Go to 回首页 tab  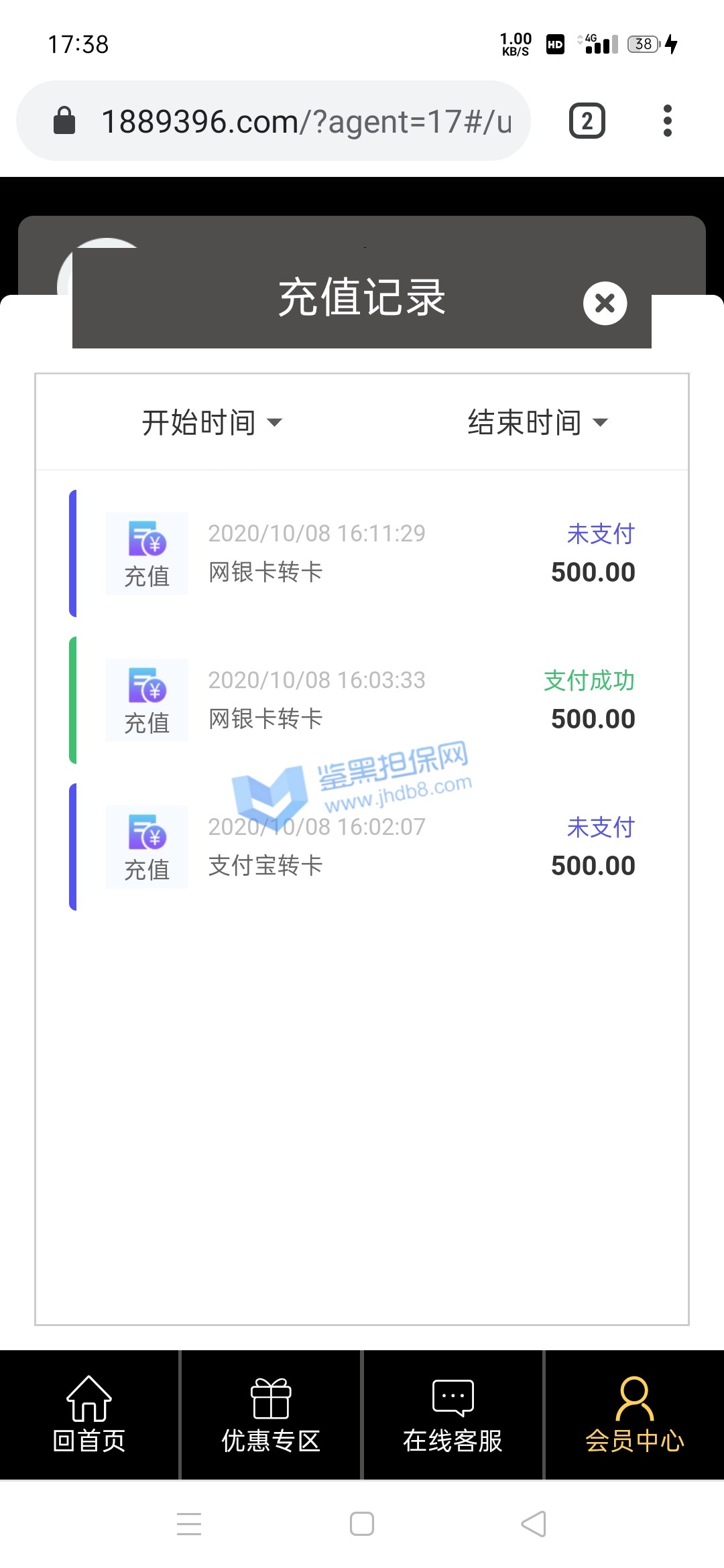pyautogui.click(x=89, y=1414)
